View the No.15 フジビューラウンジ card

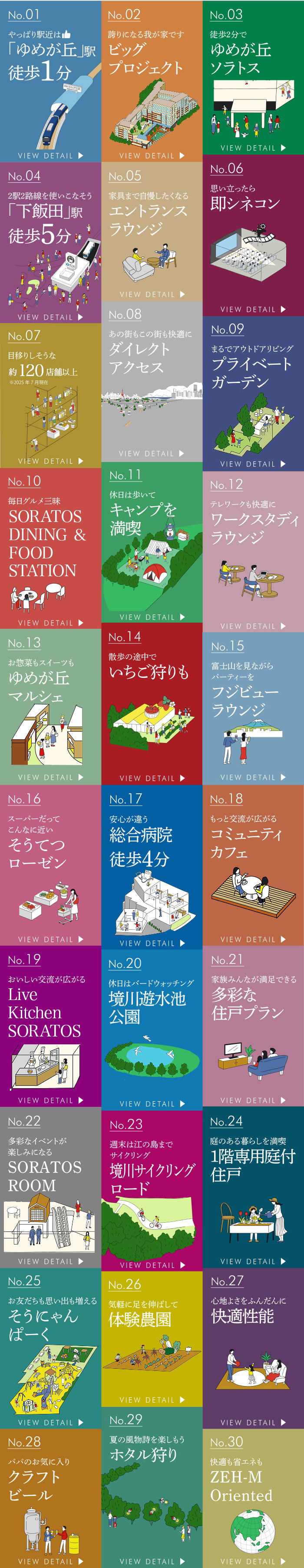(253, 709)
